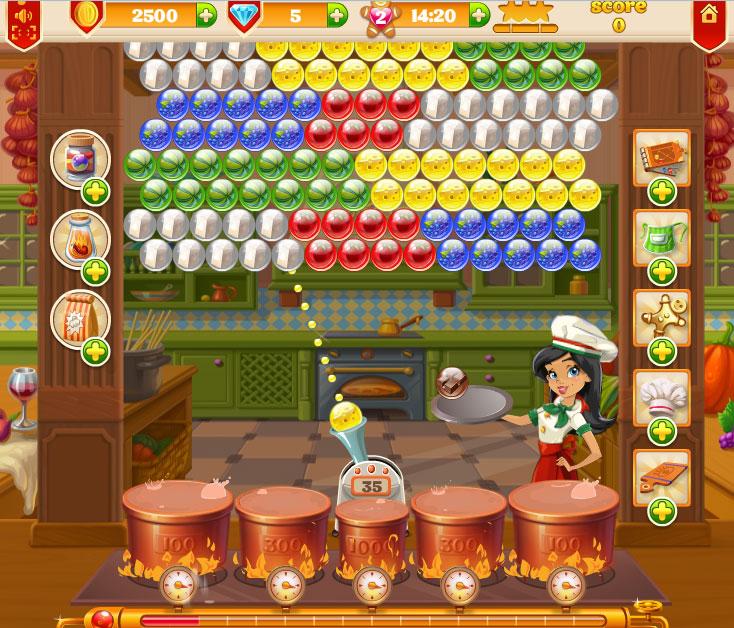This screenshot has width=734, height=628.
Task: Add more coins with plus button
Action: [206, 15]
